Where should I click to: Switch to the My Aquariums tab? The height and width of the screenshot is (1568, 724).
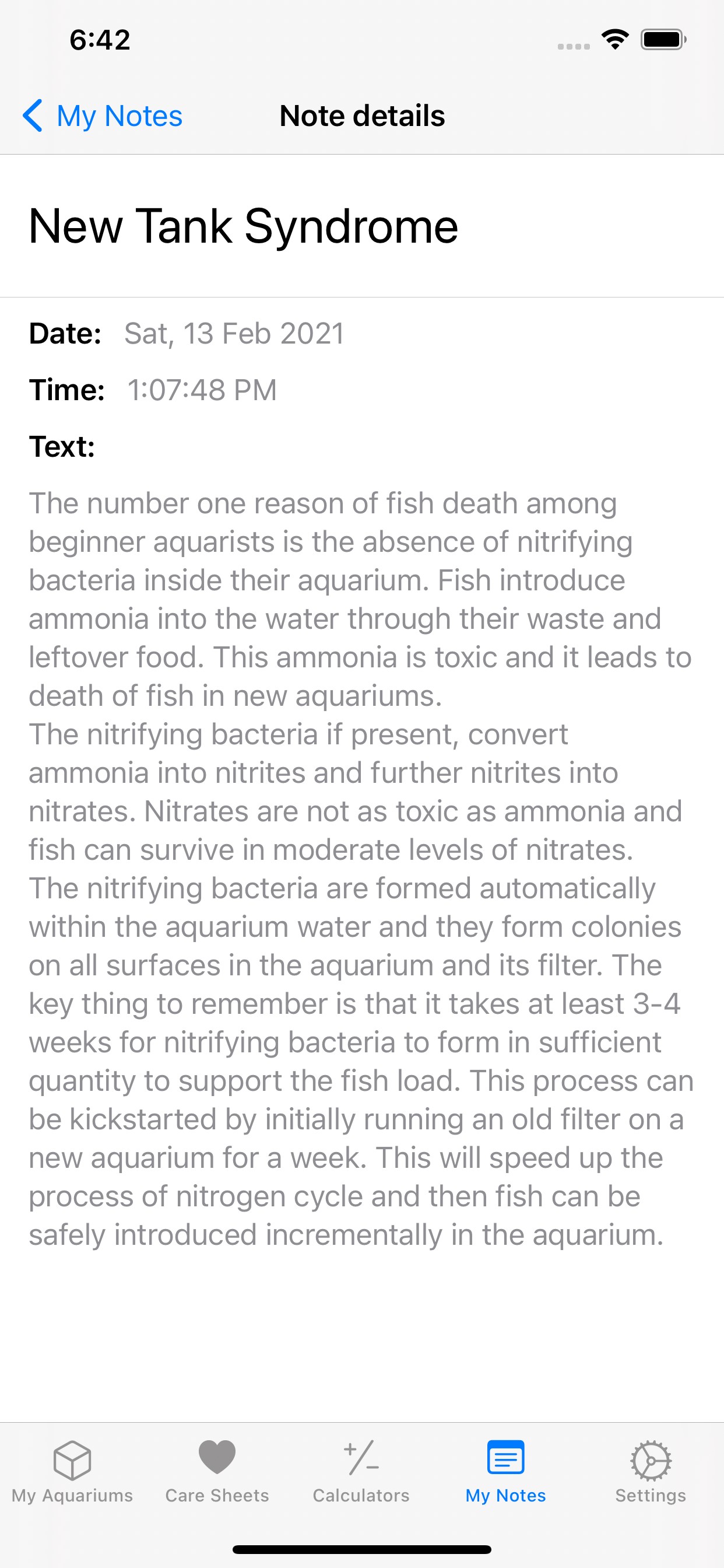(72, 1472)
